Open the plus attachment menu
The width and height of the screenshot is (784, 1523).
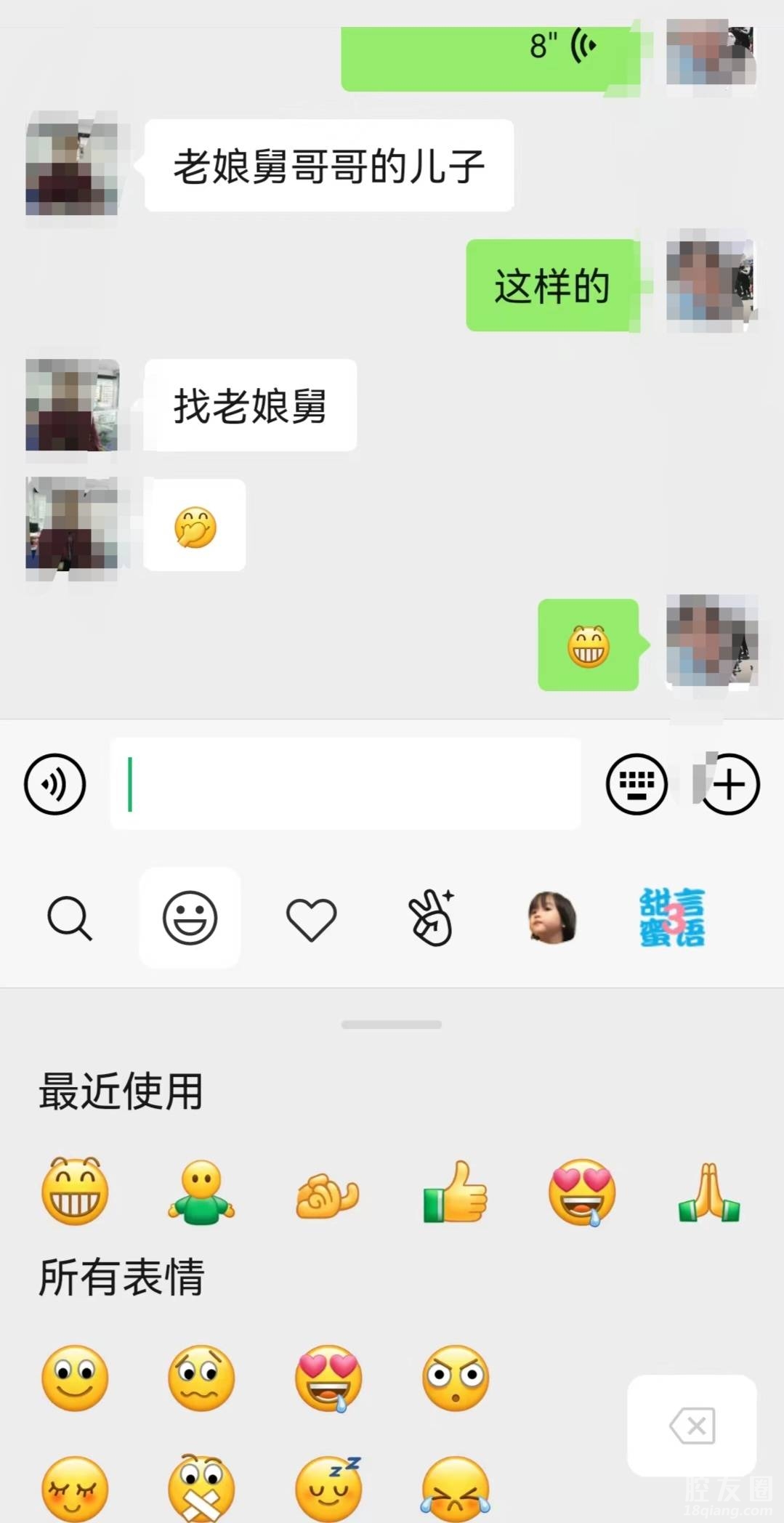pos(730,784)
